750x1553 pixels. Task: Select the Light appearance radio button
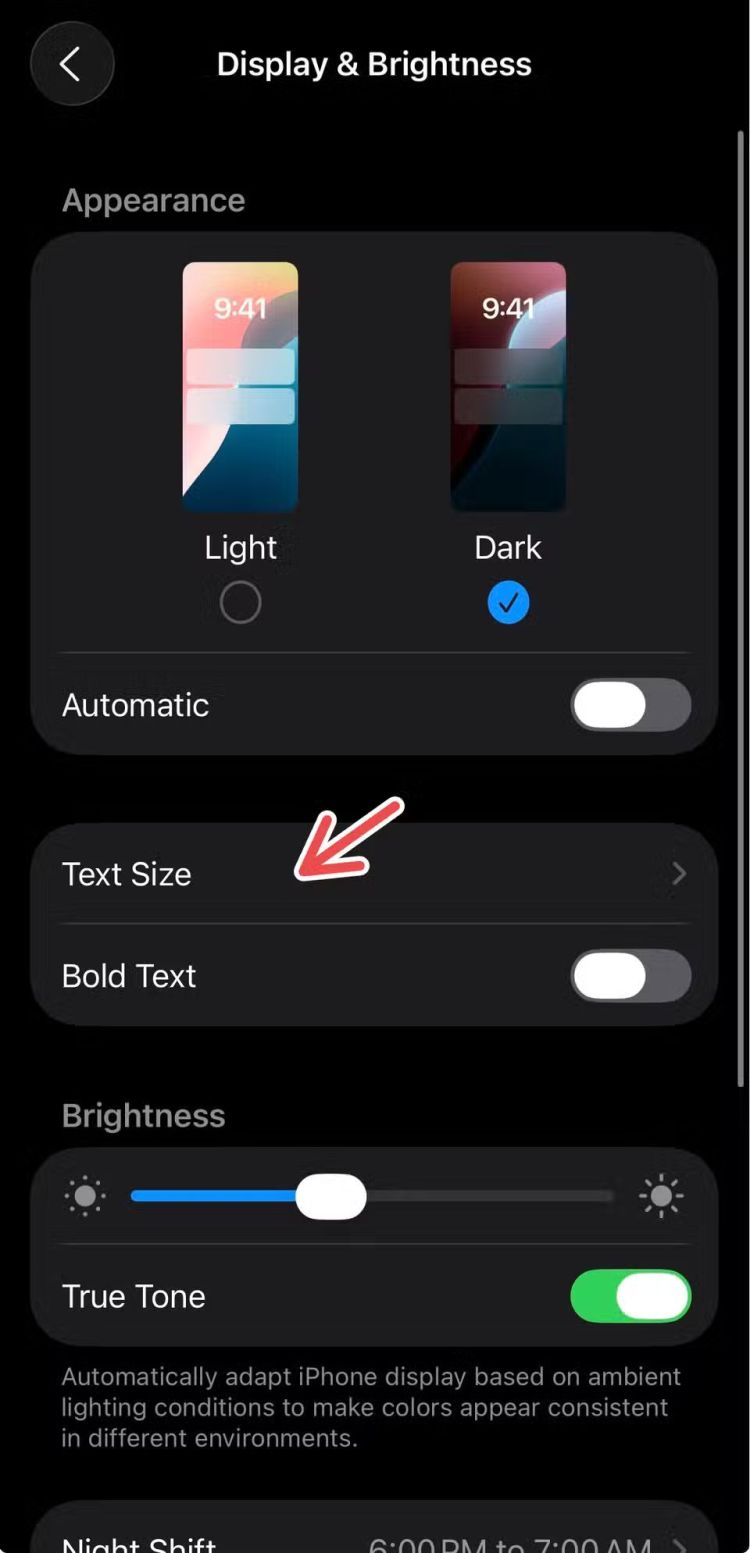pyautogui.click(x=240, y=603)
